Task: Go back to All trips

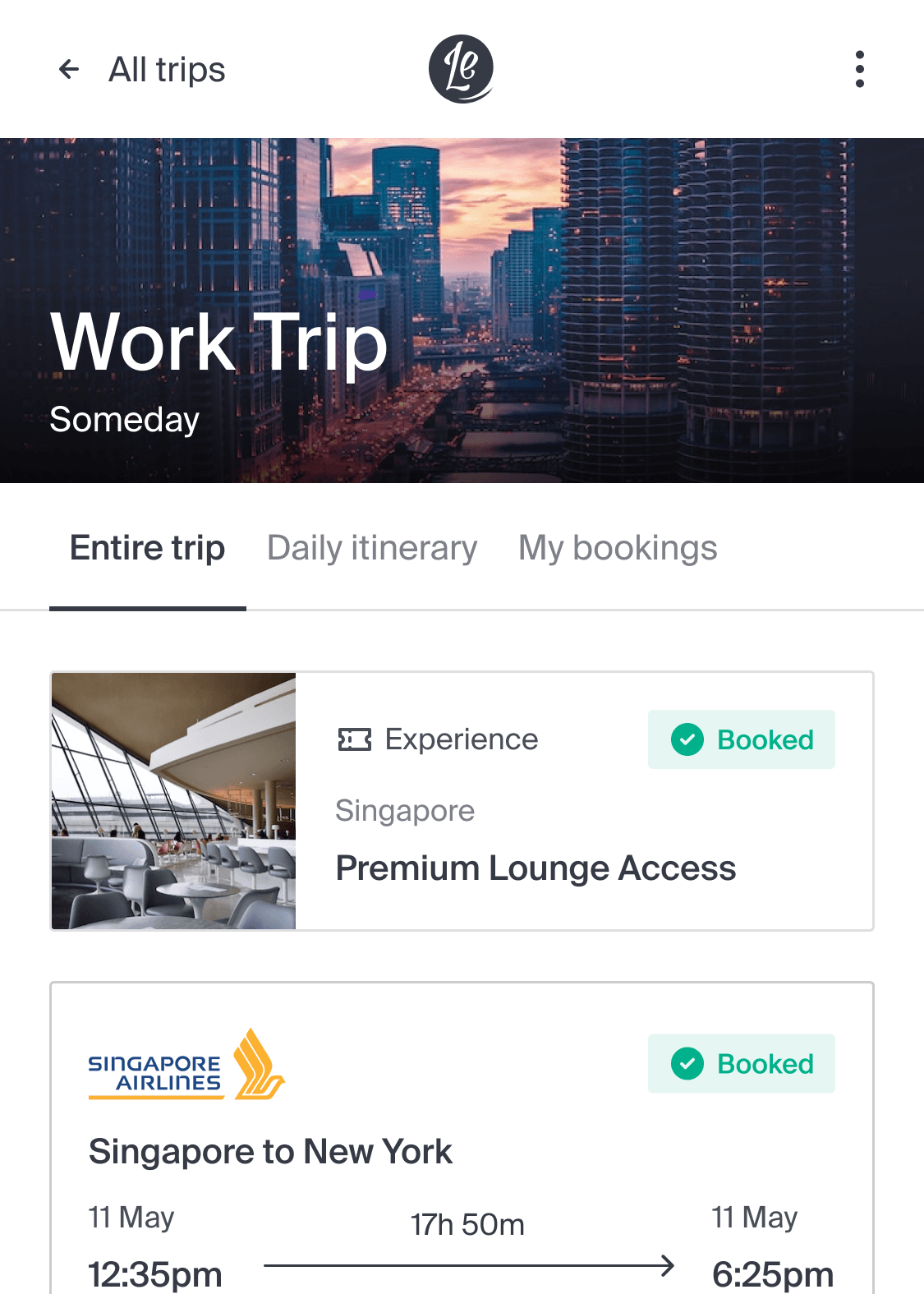Action: coord(141,70)
